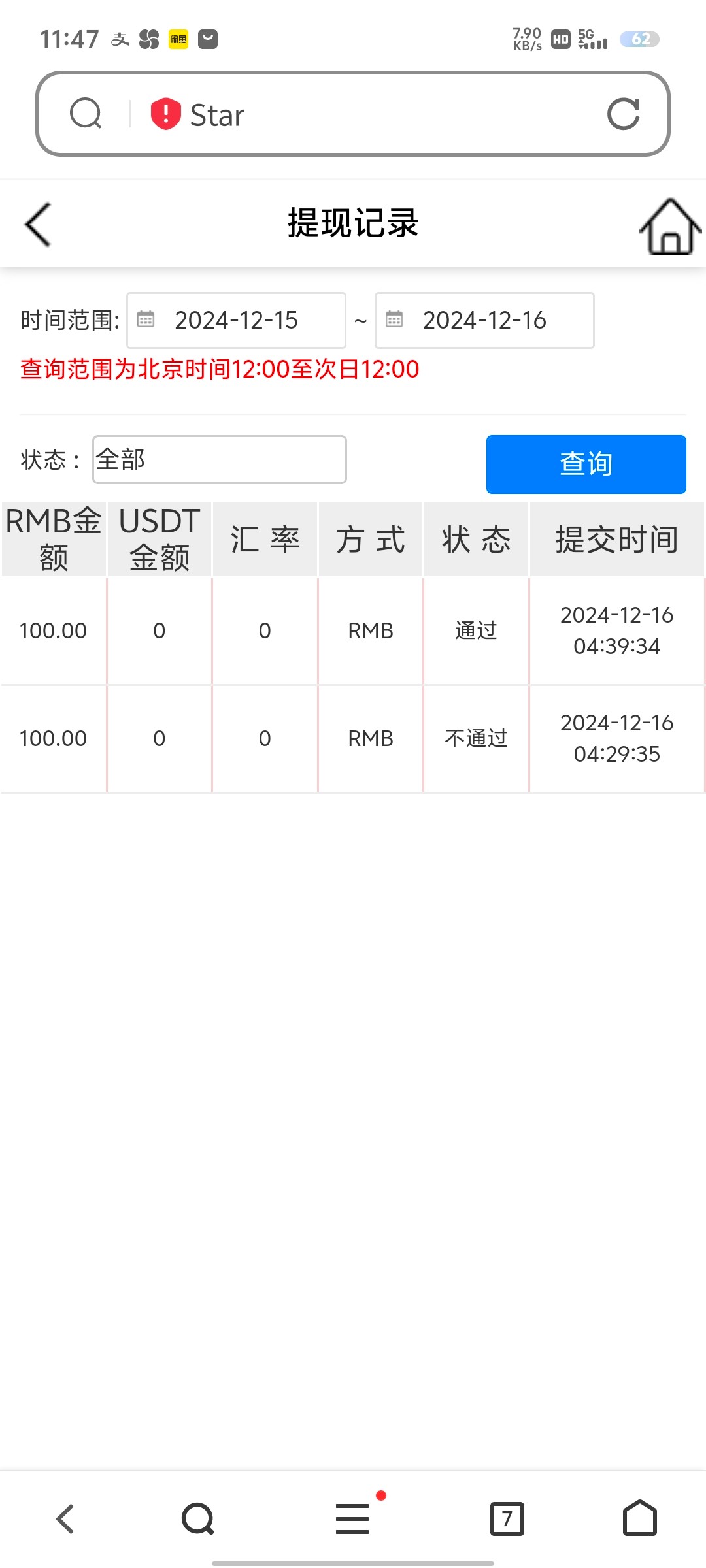Go back using browser bottom bar arrow
Screen dimensions: 706x1568
(65, 1519)
